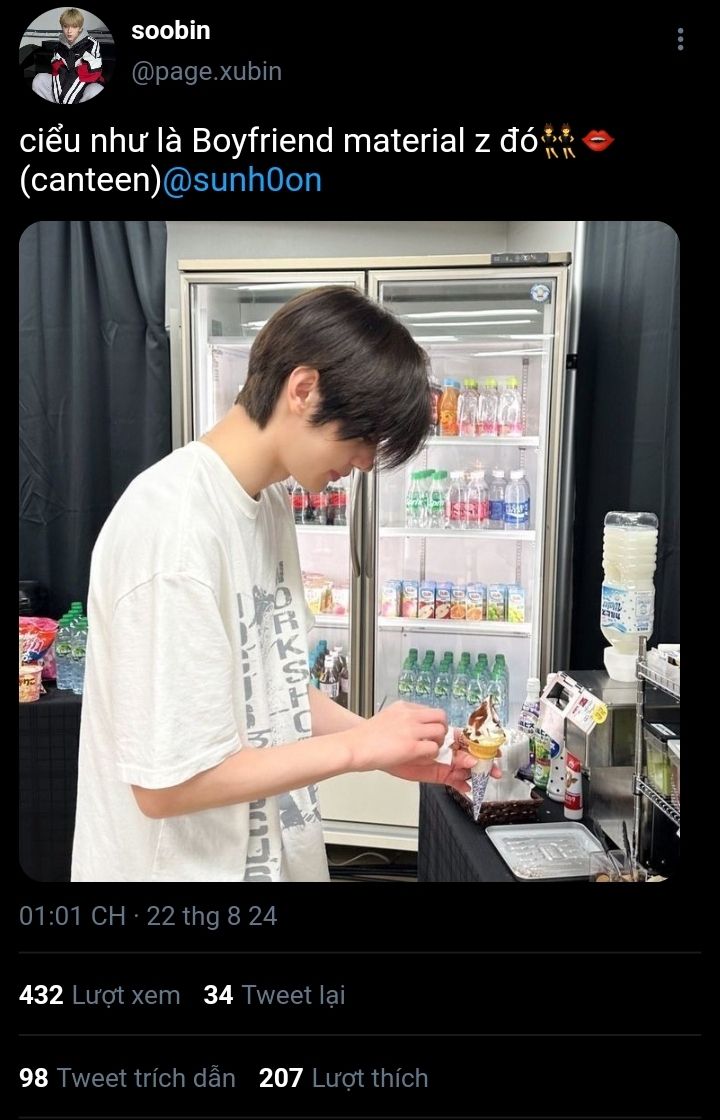View the 98 Tweet trích dẫn list

coord(127,1078)
